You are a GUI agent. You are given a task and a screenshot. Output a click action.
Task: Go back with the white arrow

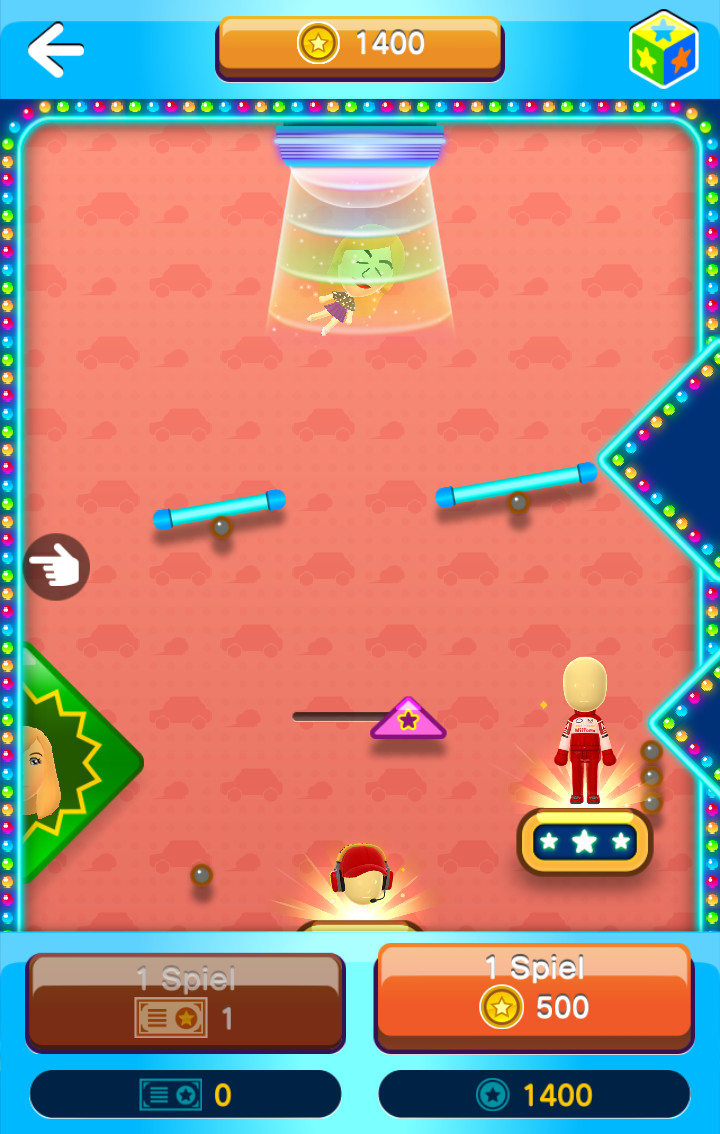(55, 49)
